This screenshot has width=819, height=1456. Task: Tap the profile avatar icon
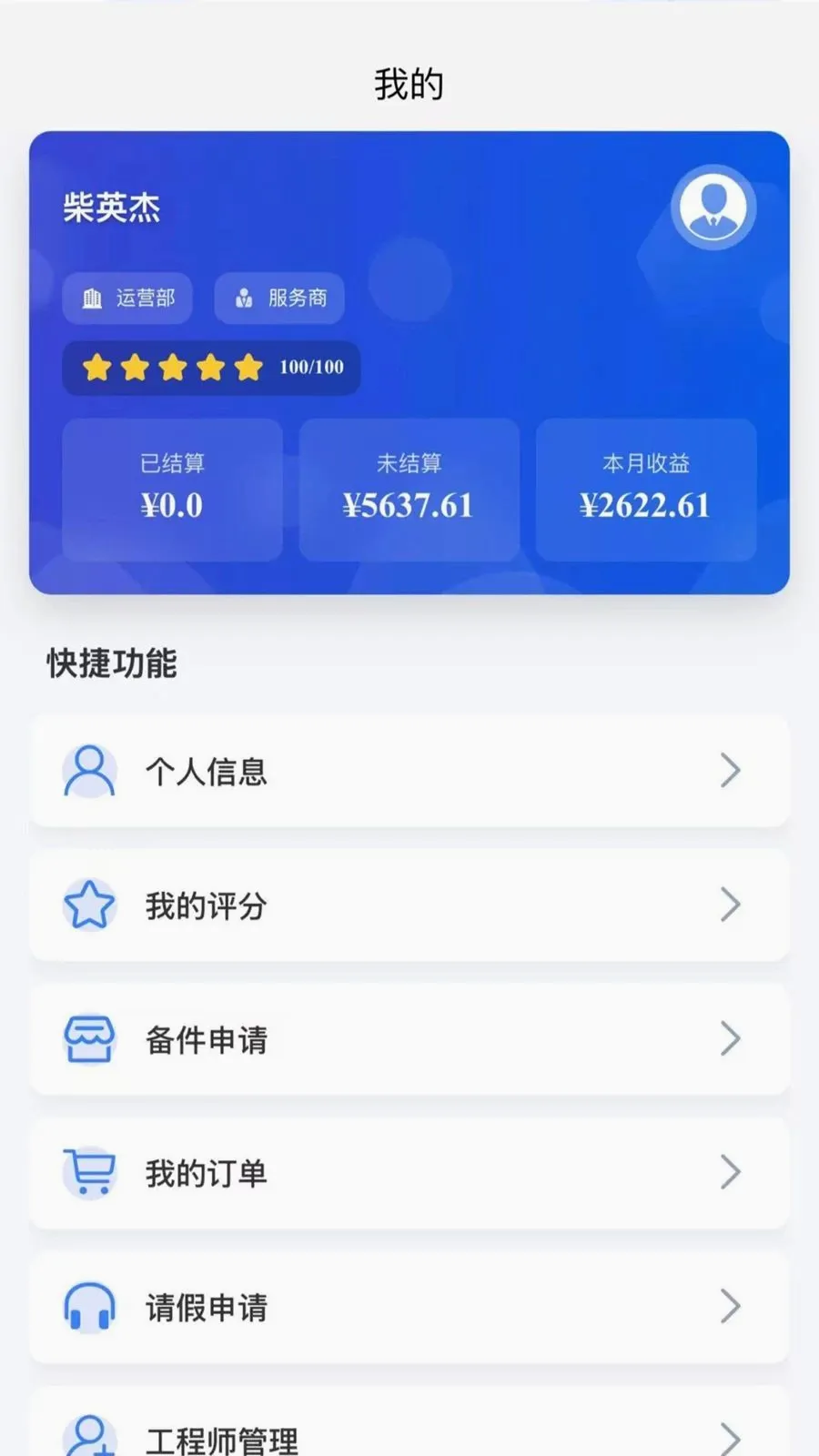point(713,207)
